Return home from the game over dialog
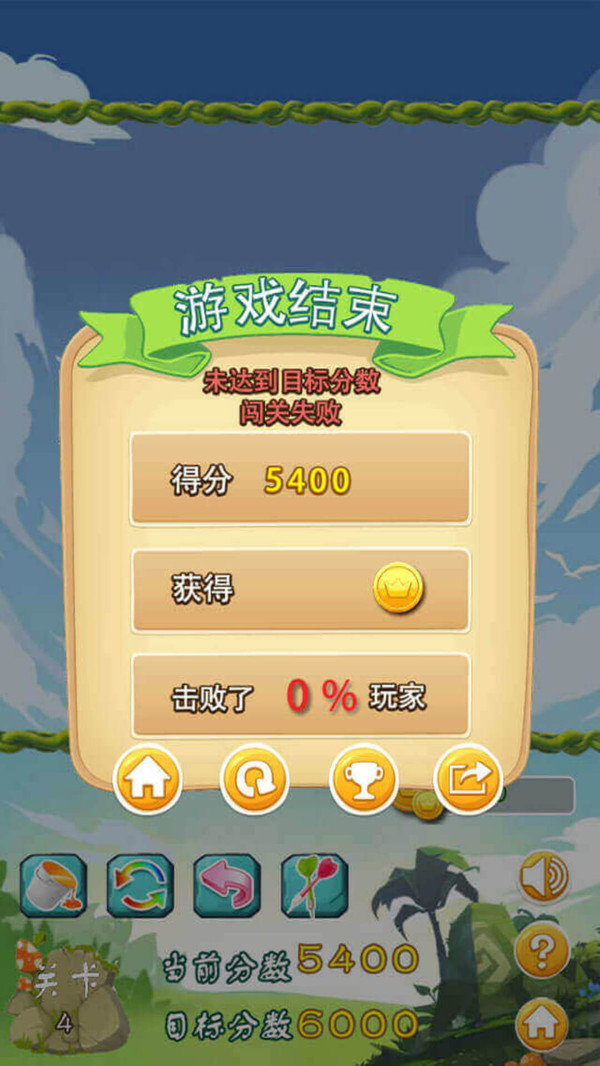 click(148, 778)
